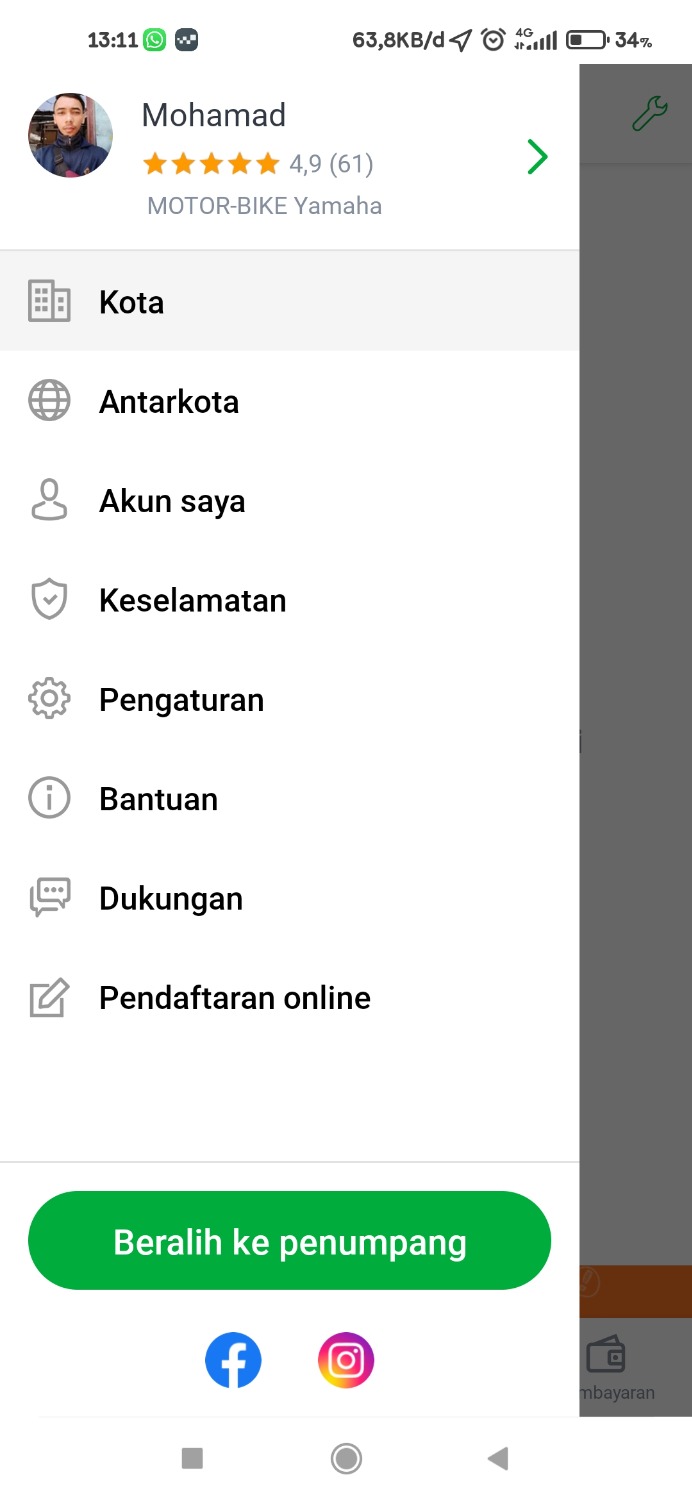
Task: Open Mohamad's profile via the green chevron
Action: coord(537,157)
